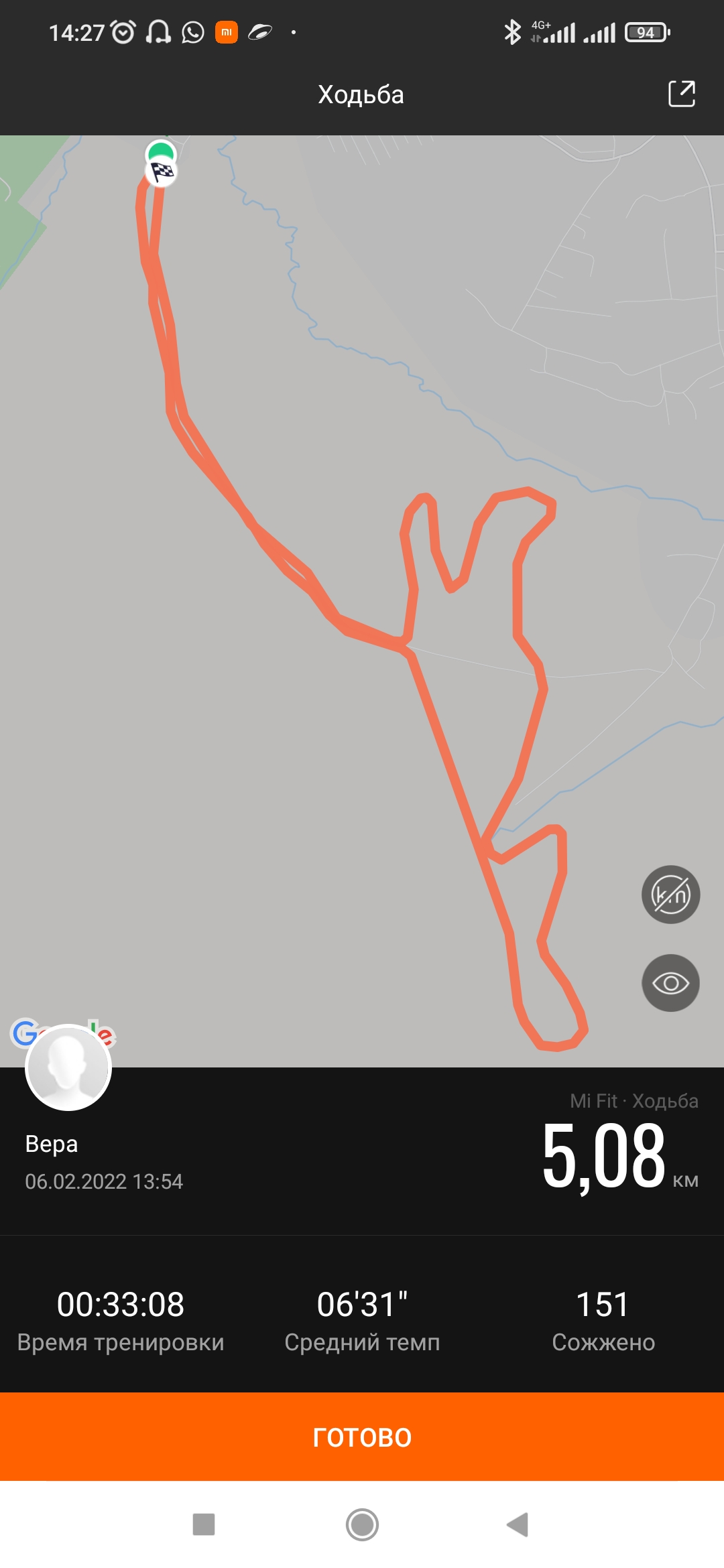The width and height of the screenshot is (724, 1568).
Task: Toggle kilometer markers on the map
Action: pyautogui.click(x=670, y=895)
